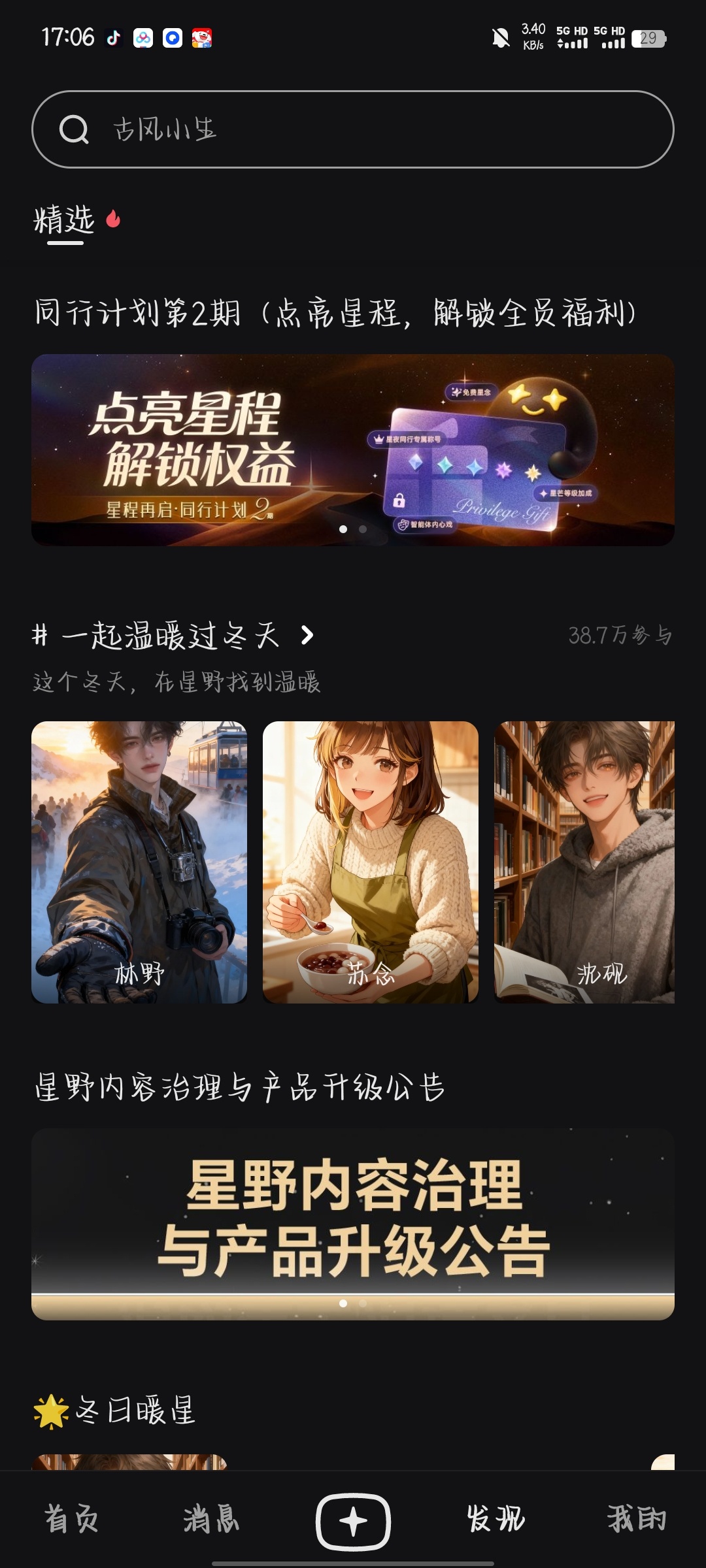
Task: View the 苏念 character card
Action: pos(371,862)
